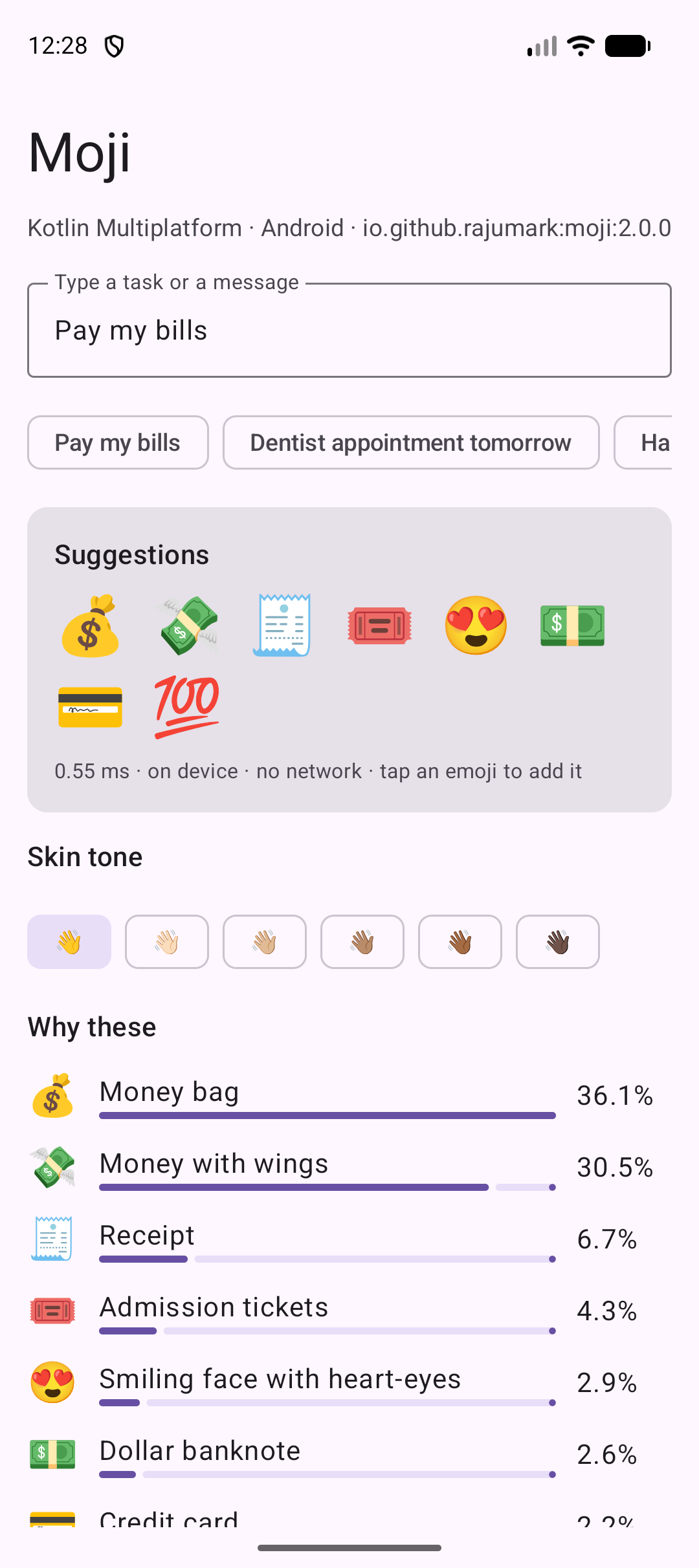Add the dollar banknote emoji suggestion
699x1568 pixels.
[573, 626]
